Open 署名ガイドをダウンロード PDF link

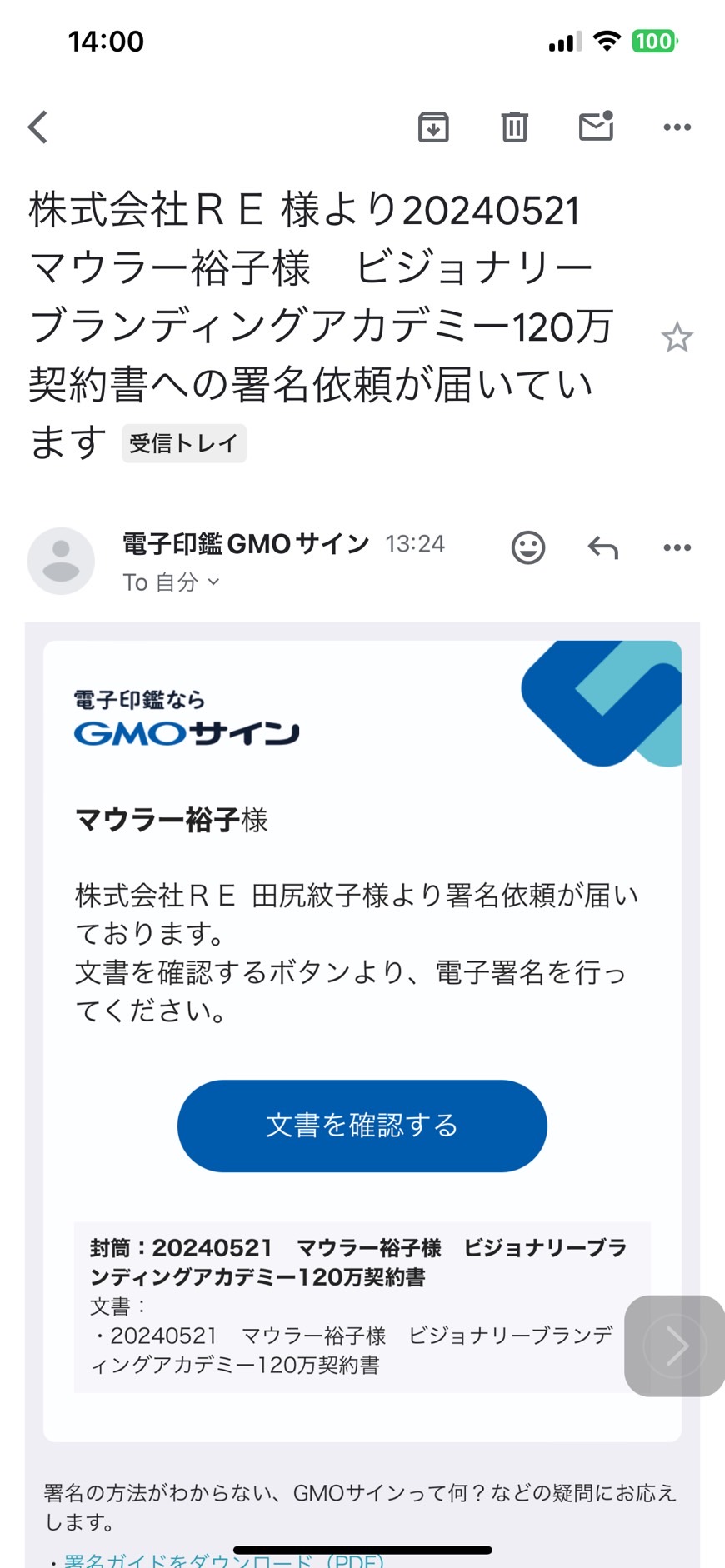(223, 1560)
